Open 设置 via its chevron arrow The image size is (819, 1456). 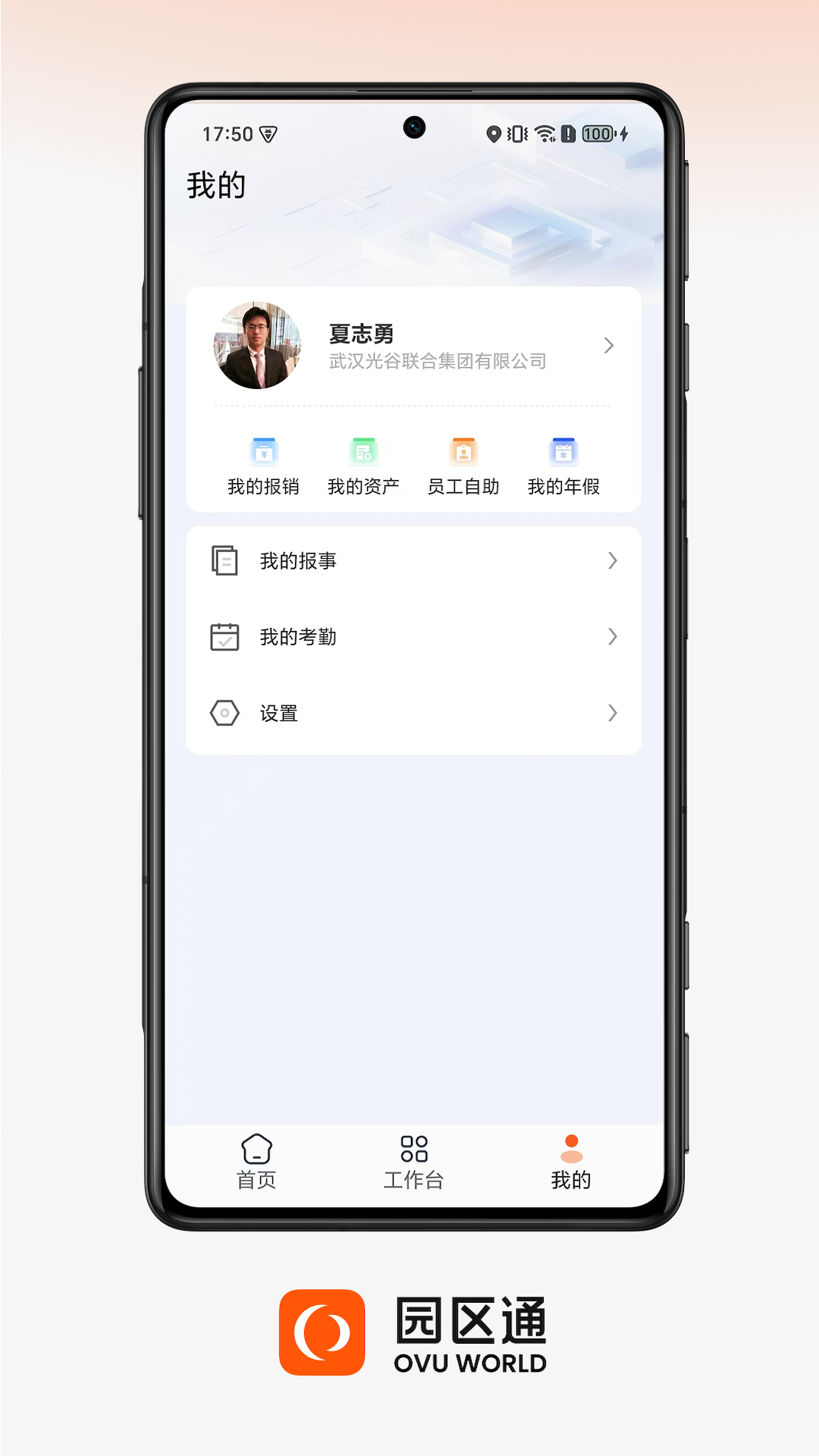pyautogui.click(x=613, y=713)
